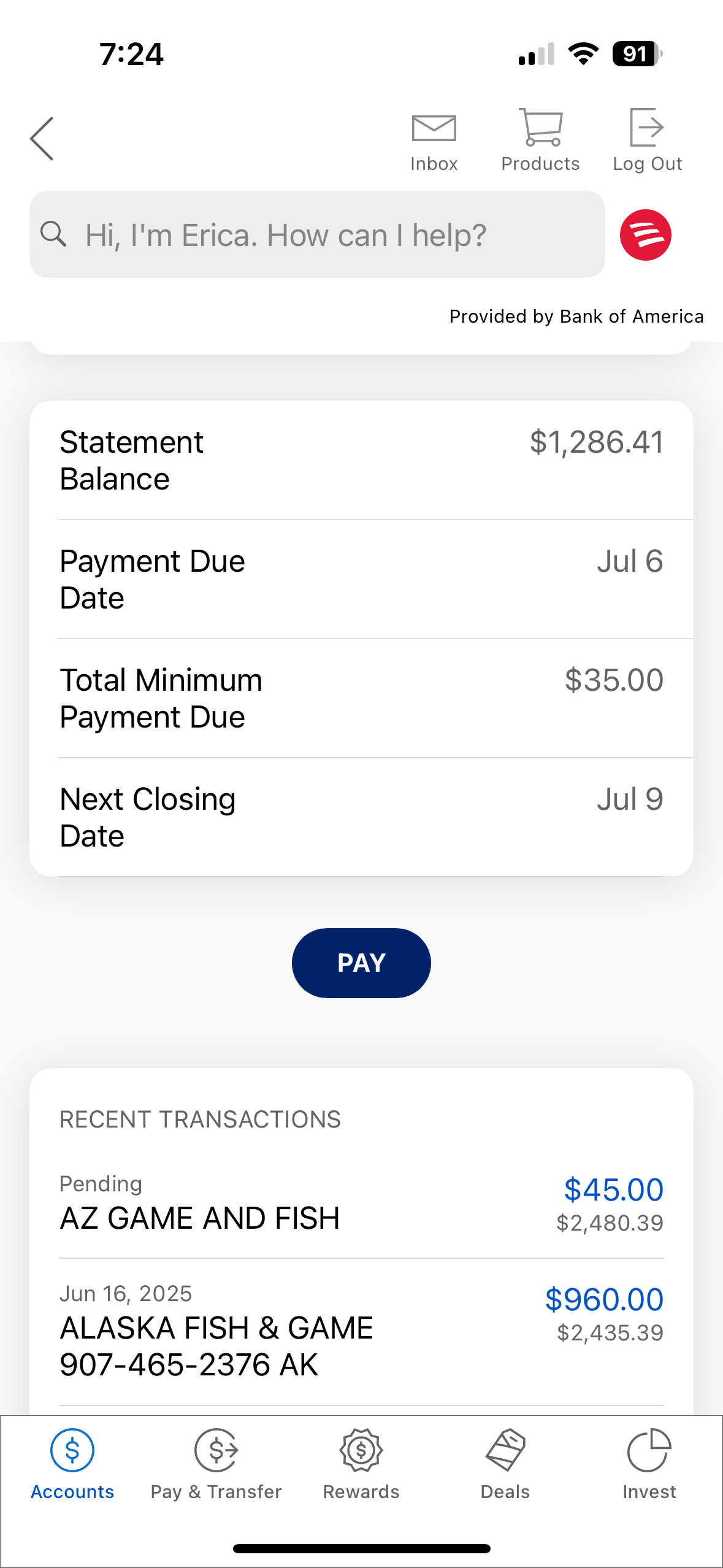Tap the Erica search field

point(317,234)
